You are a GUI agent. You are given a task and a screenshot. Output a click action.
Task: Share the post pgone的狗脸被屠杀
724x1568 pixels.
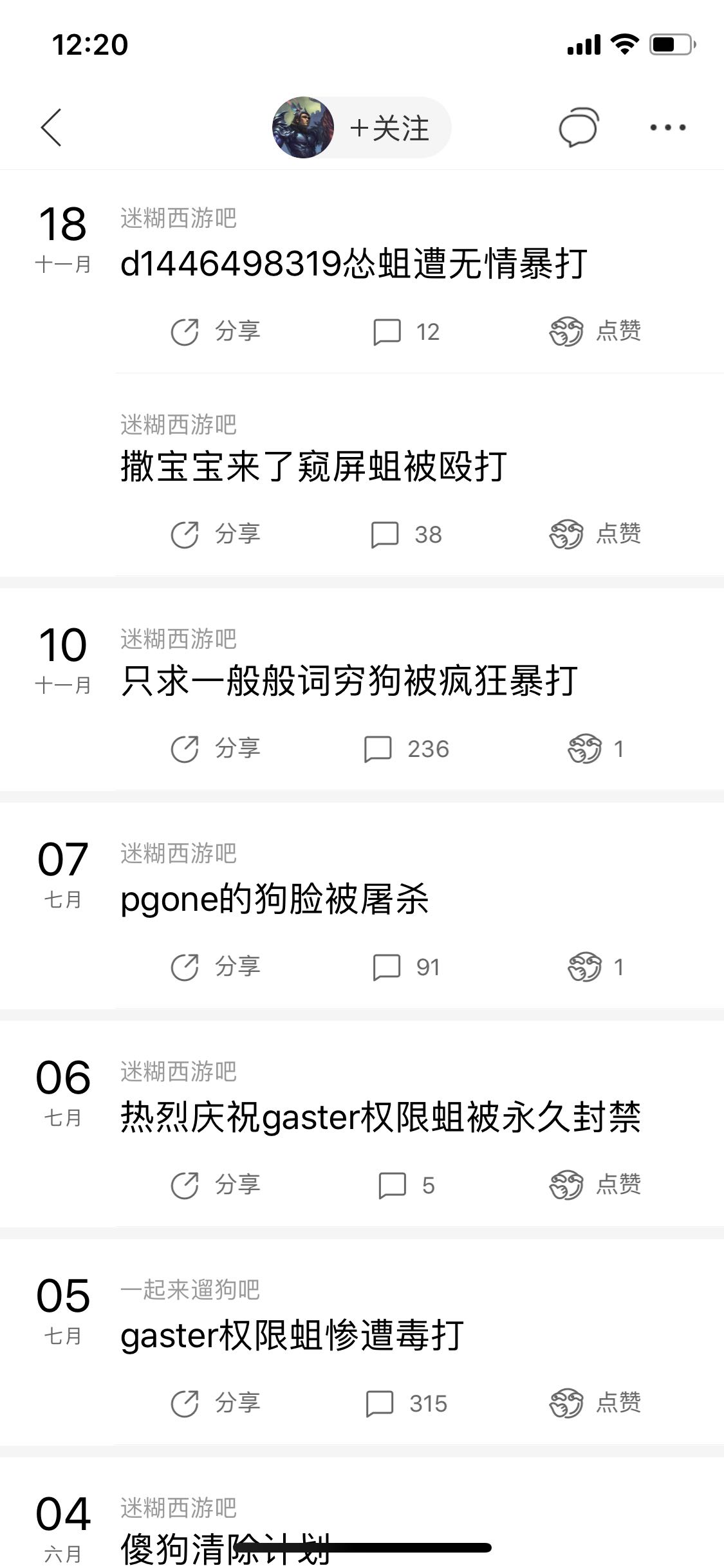click(215, 967)
